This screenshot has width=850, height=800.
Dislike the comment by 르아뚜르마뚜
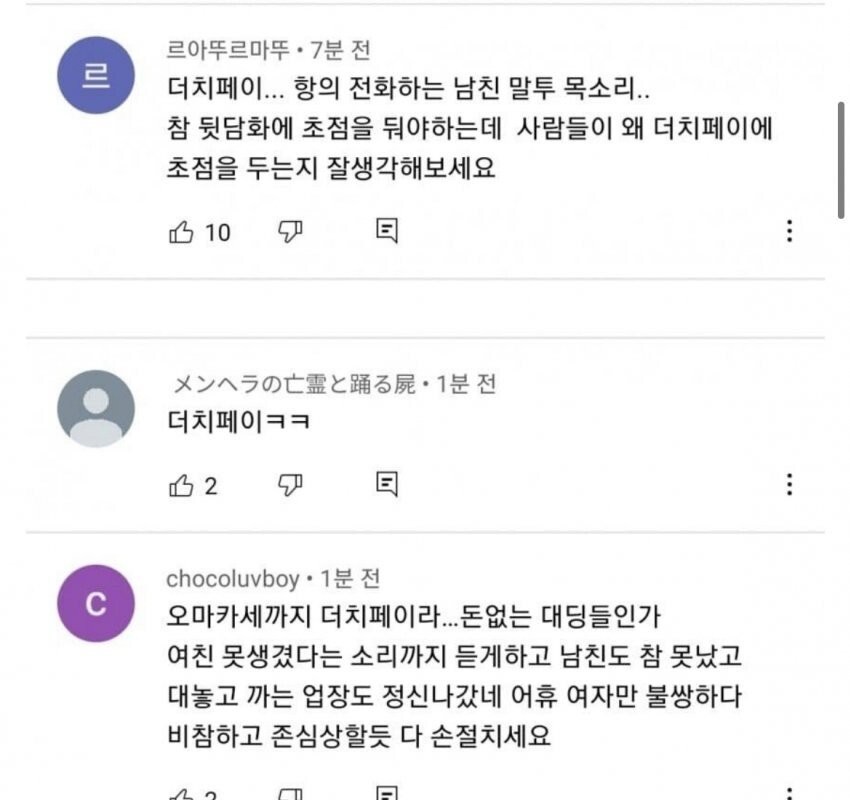[290, 232]
